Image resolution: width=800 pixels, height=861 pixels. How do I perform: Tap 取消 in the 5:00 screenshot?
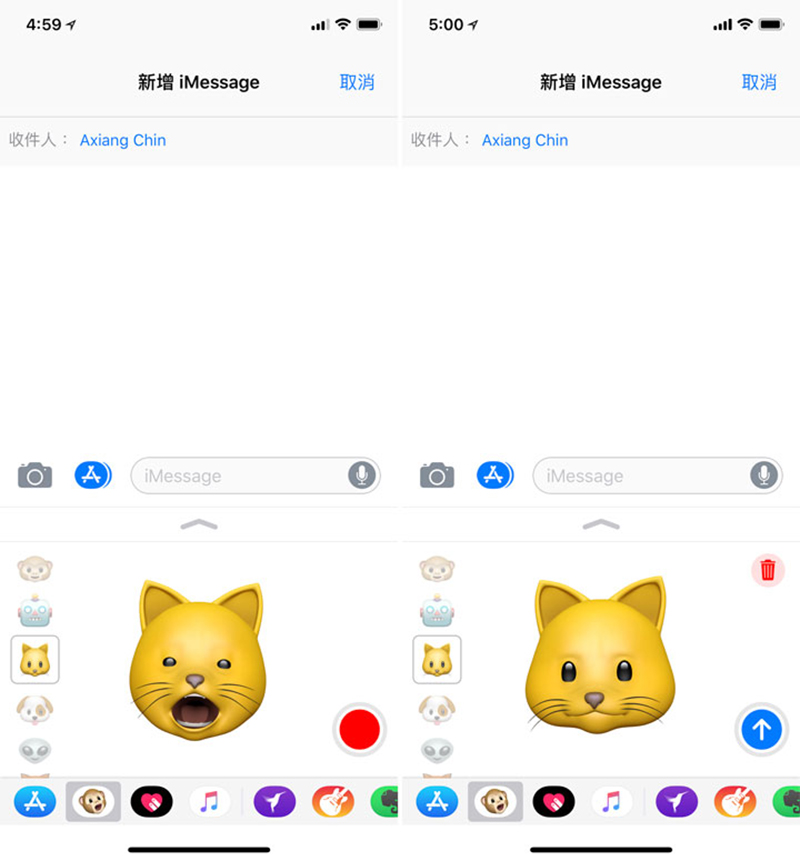pos(759,82)
